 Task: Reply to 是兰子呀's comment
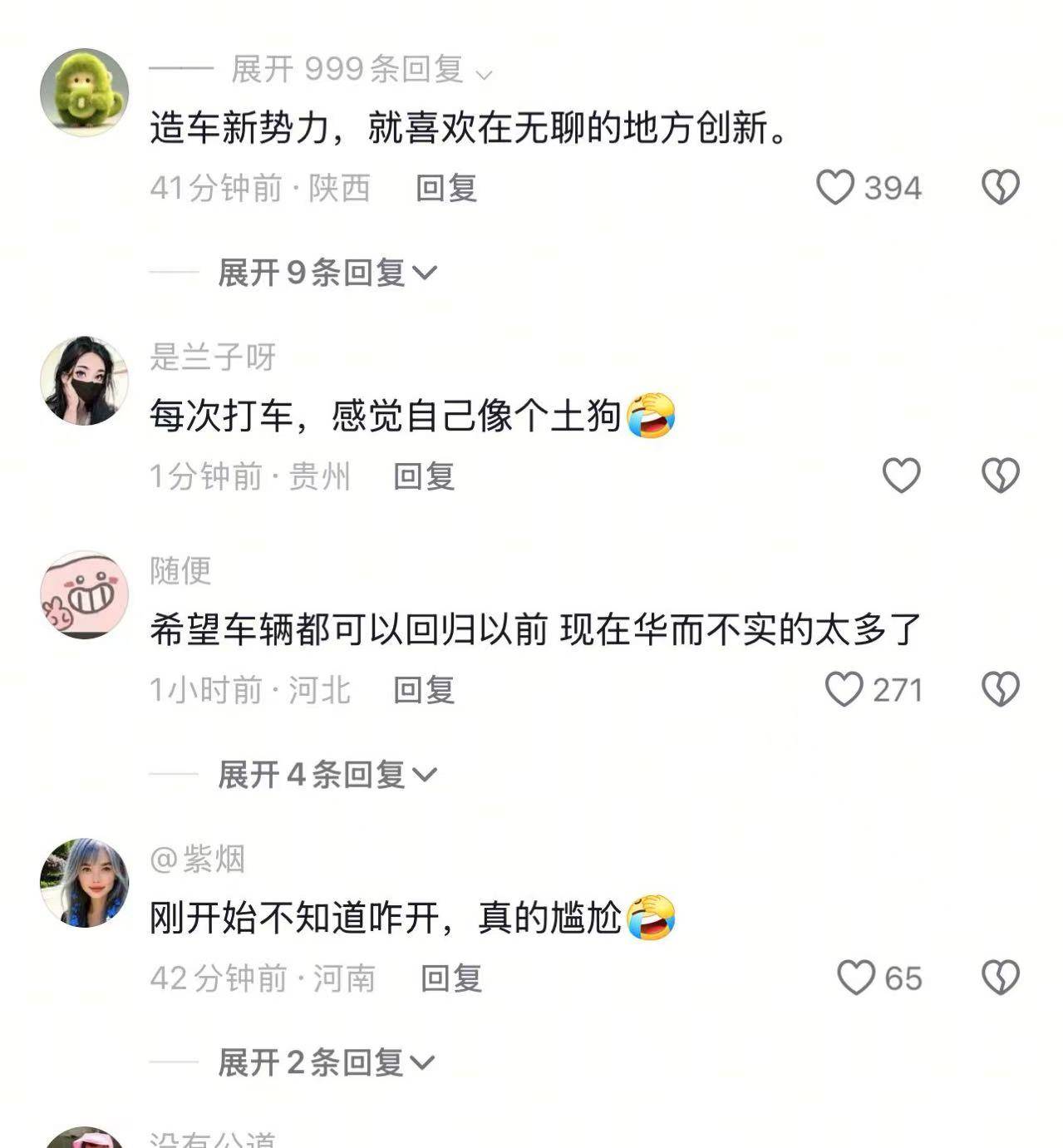(x=424, y=477)
